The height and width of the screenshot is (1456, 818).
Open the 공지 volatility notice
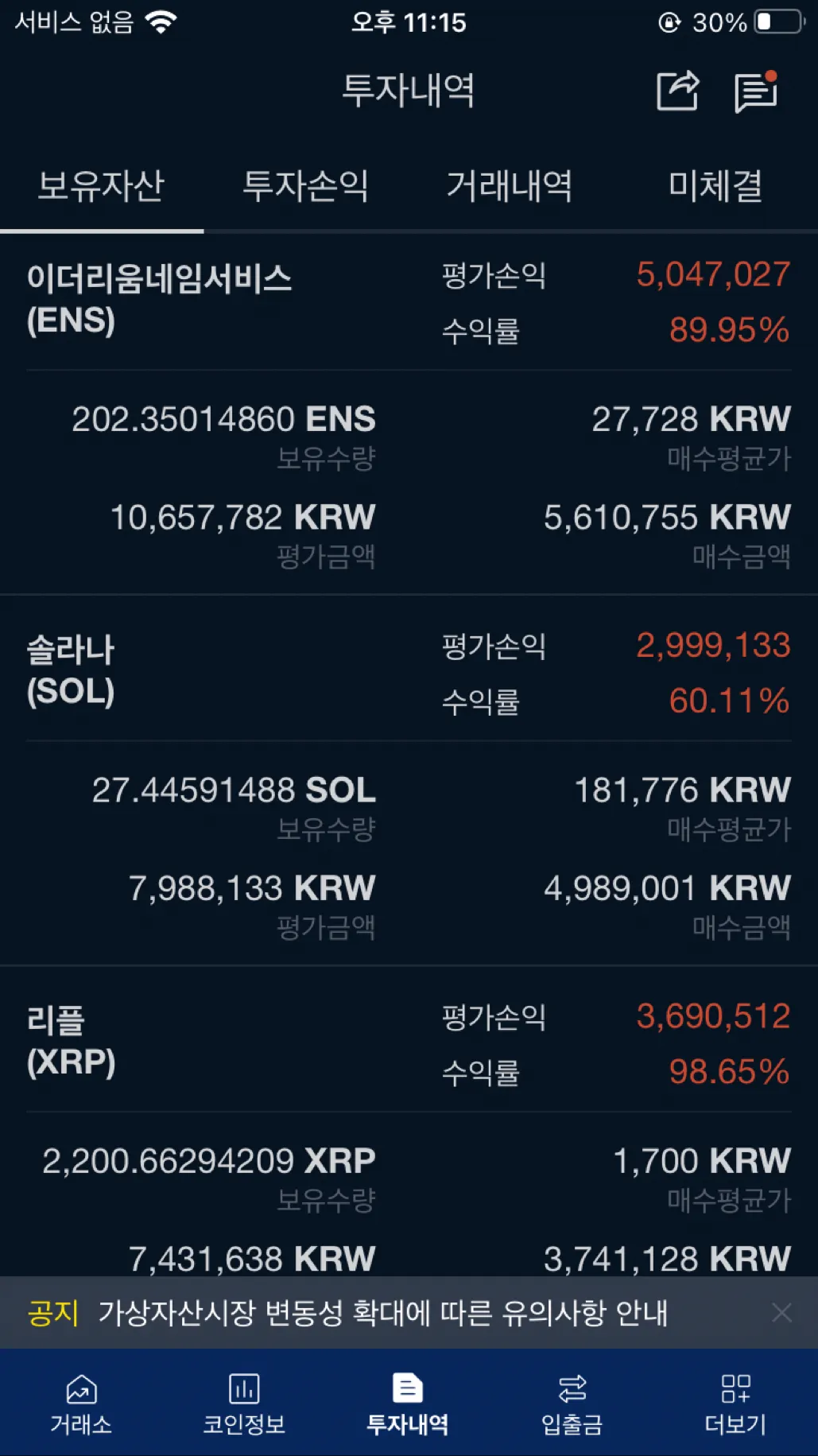click(x=382, y=1313)
